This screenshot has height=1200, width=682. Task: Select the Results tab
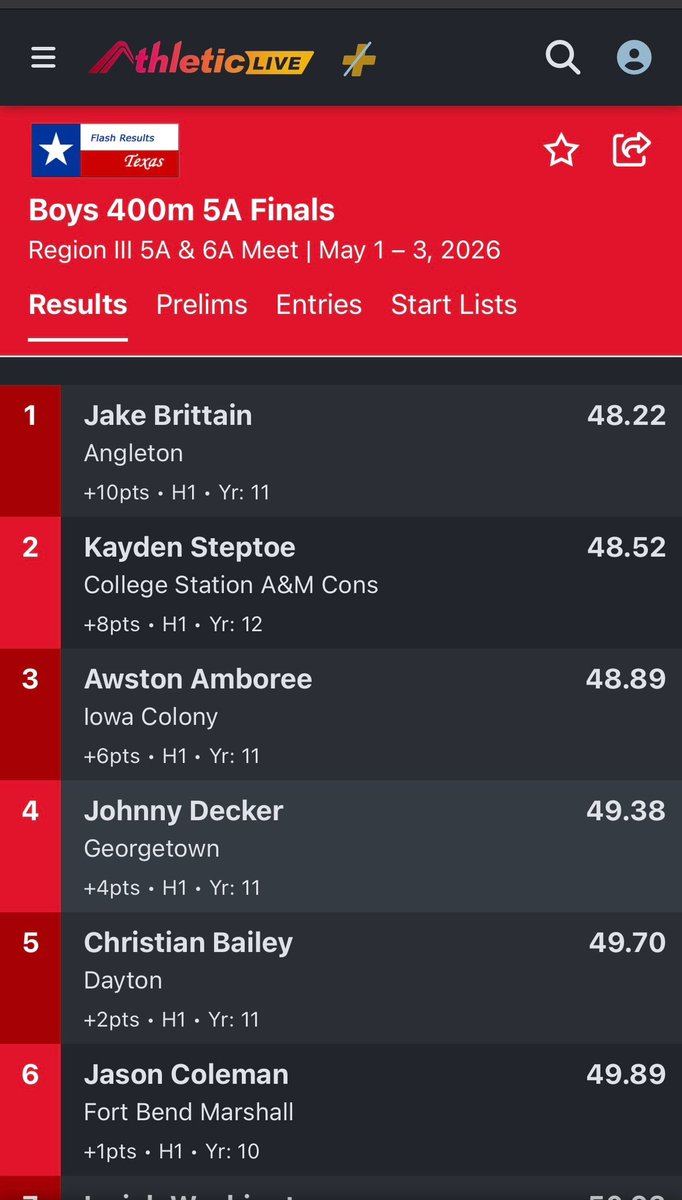click(78, 304)
